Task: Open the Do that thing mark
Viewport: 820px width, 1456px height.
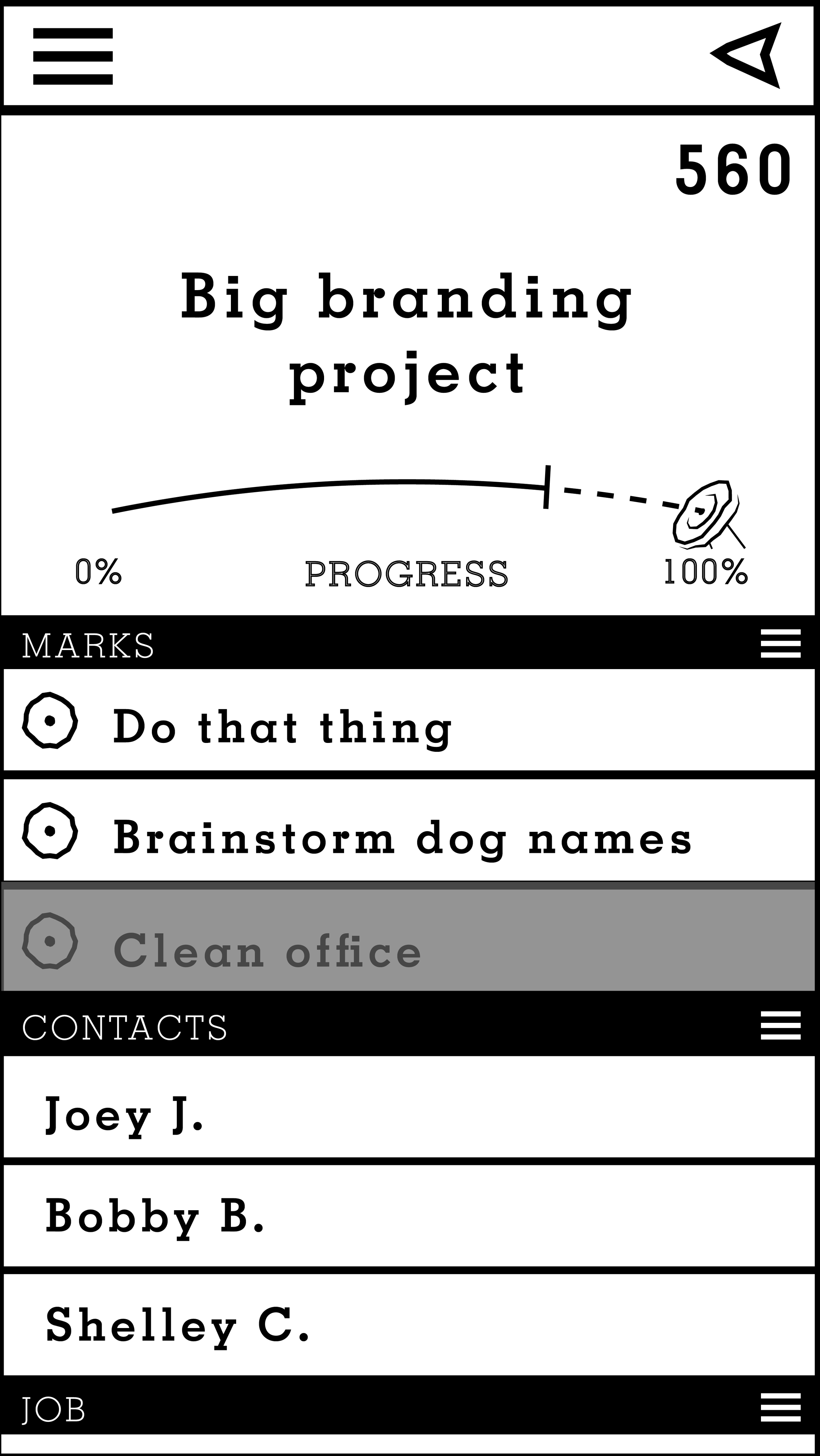Action: coord(410,720)
